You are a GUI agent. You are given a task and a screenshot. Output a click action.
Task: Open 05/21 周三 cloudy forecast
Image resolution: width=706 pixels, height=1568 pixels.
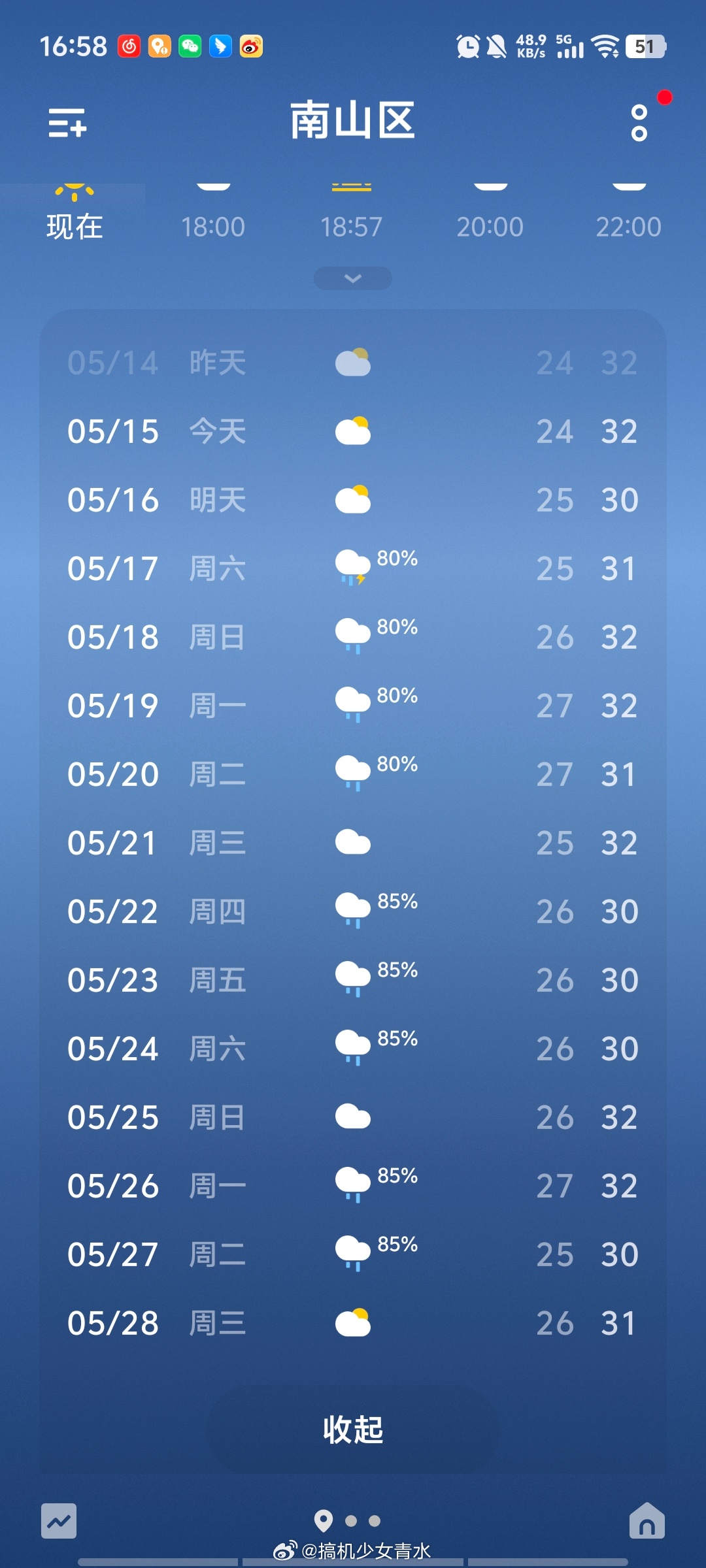coord(353,843)
